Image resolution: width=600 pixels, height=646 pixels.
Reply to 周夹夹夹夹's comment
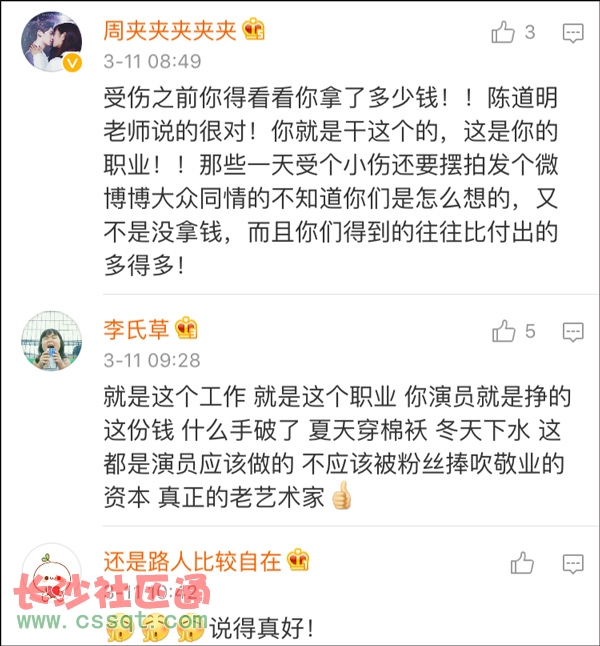(x=573, y=33)
